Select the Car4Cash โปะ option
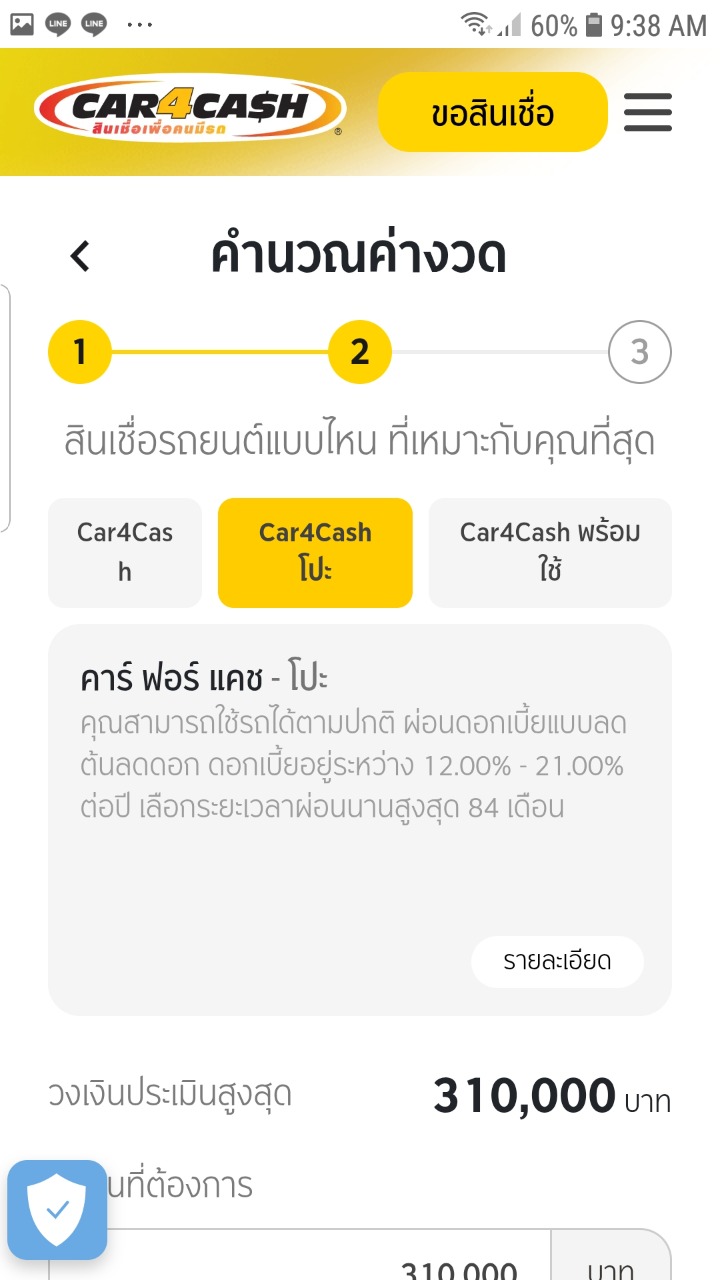Viewport: 720px width, 1280px height. pyautogui.click(x=315, y=552)
